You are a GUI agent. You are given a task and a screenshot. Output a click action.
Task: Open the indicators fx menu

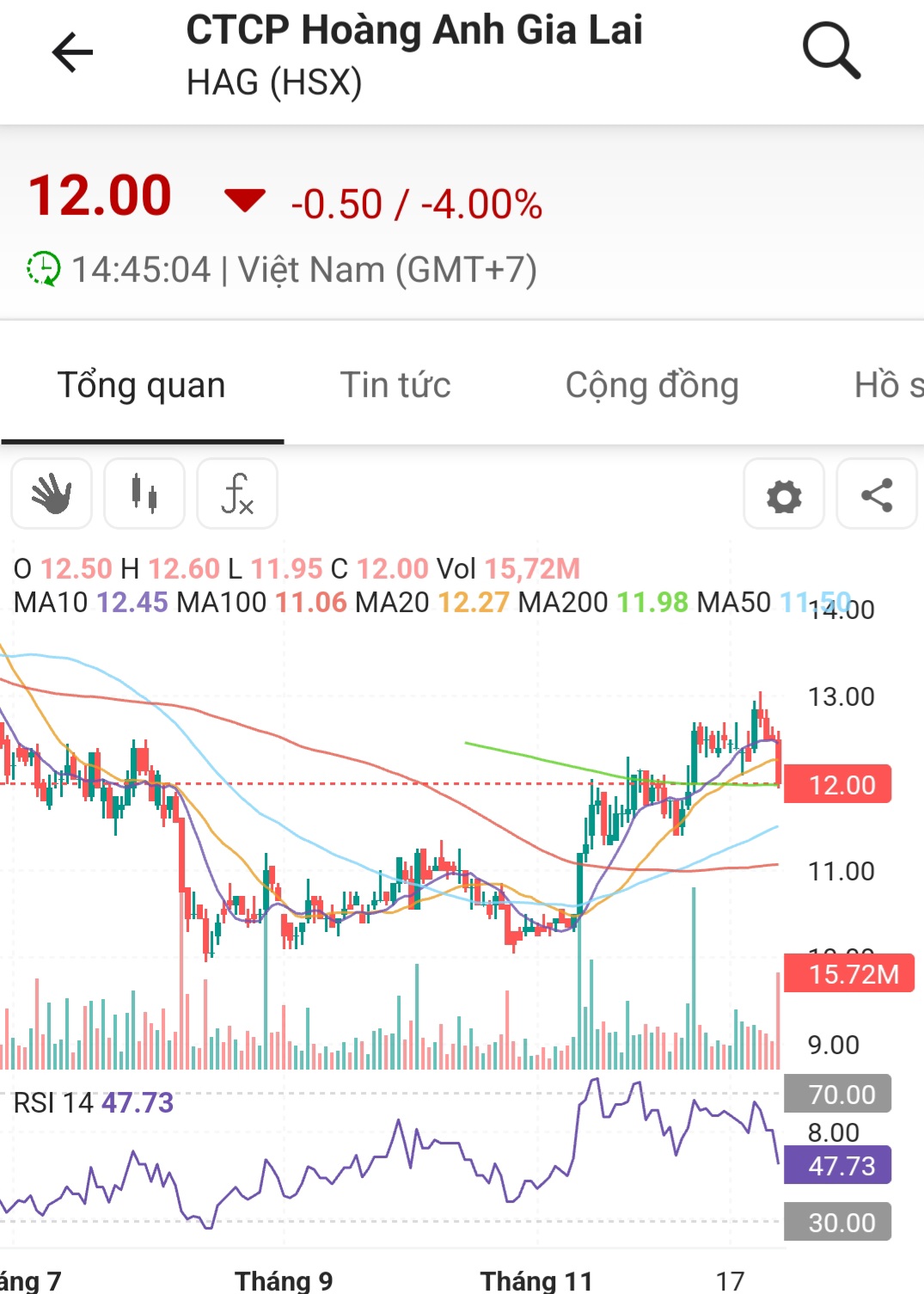click(237, 494)
